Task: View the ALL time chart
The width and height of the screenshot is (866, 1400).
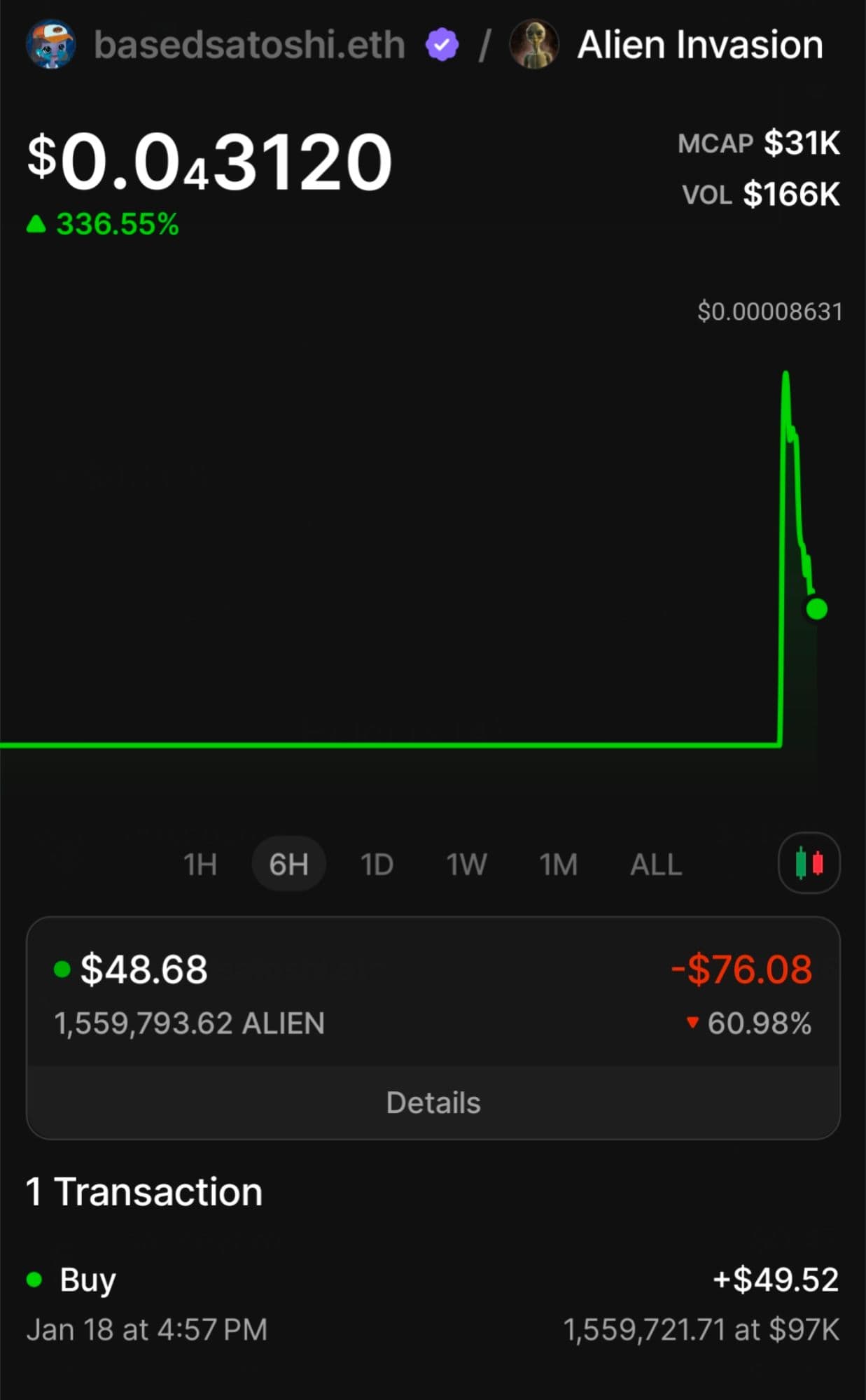Action: click(655, 864)
